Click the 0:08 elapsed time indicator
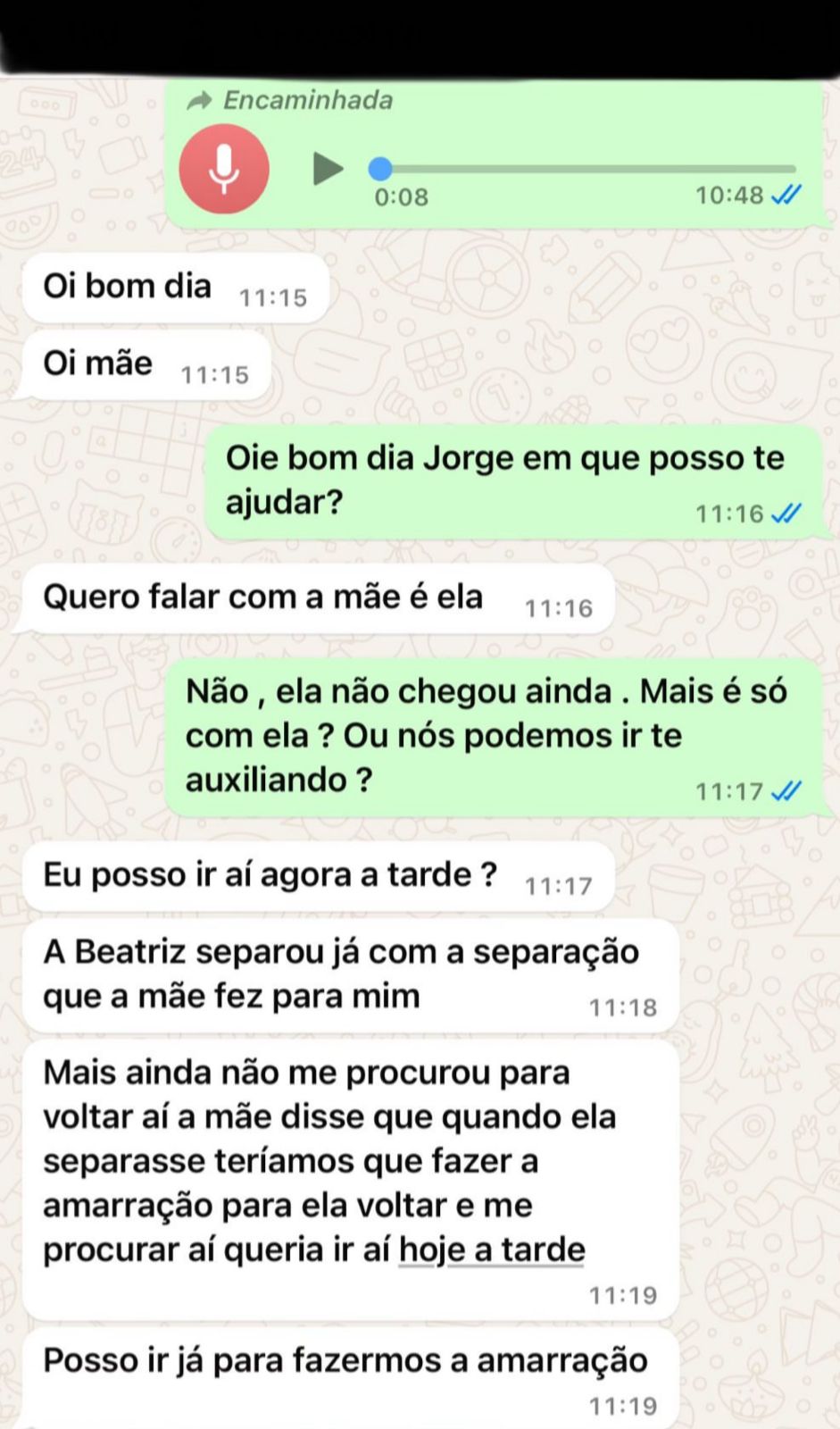 point(399,197)
